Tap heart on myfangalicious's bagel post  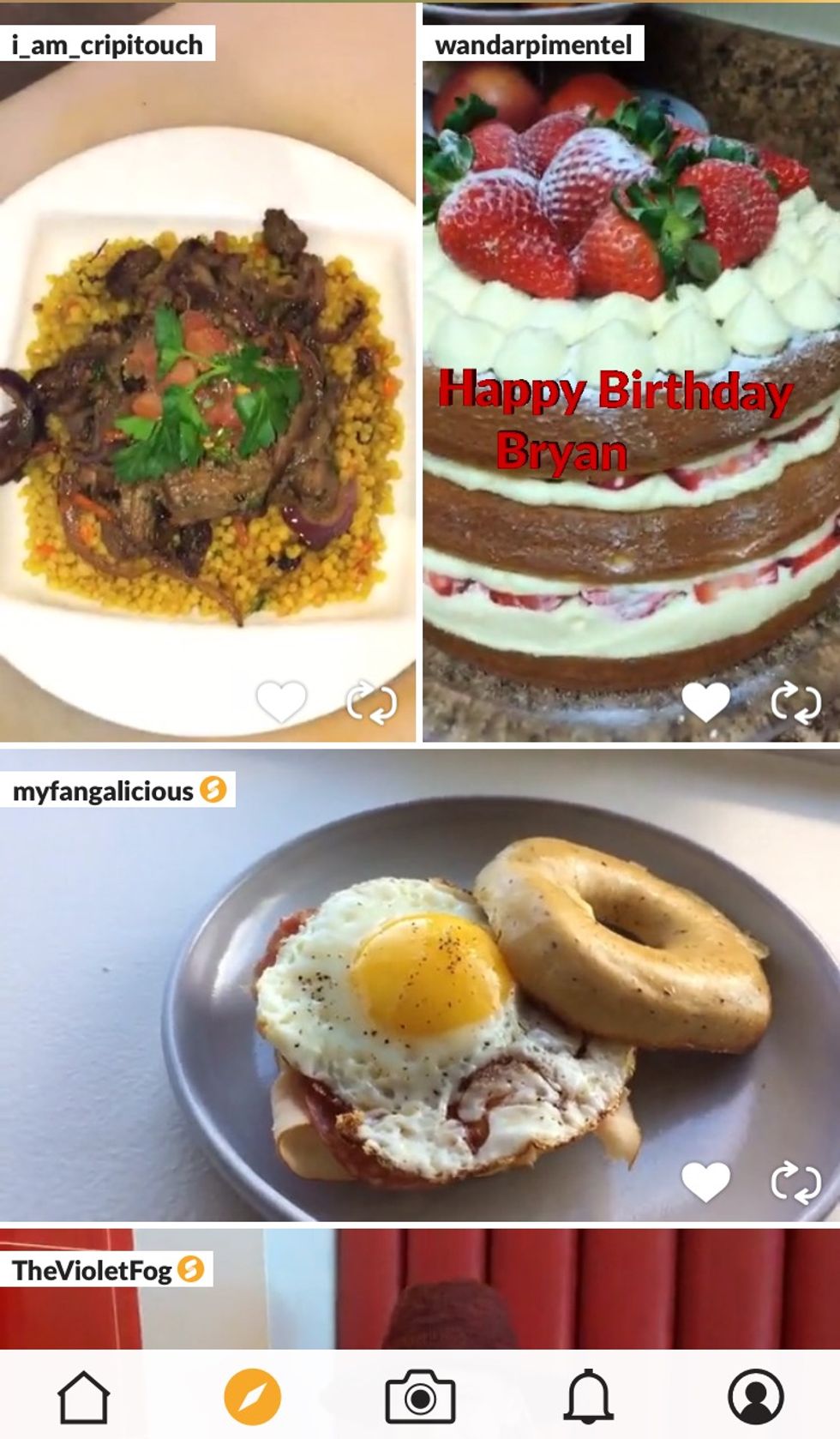tap(705, 1182)
